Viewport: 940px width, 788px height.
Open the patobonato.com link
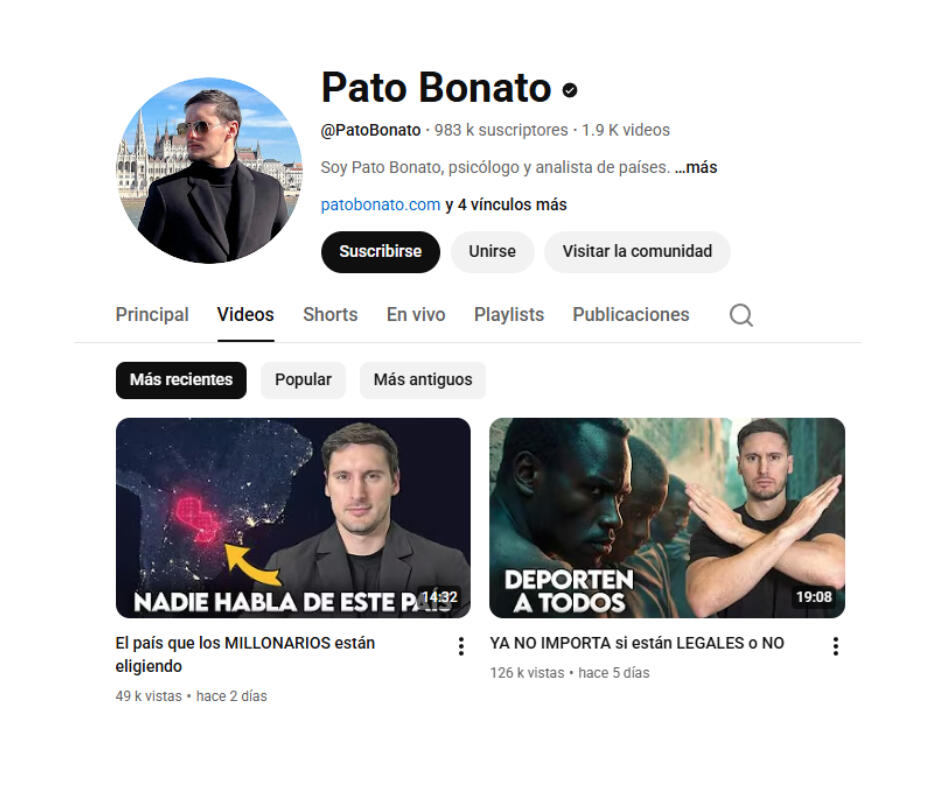click(x=380, y=205)
